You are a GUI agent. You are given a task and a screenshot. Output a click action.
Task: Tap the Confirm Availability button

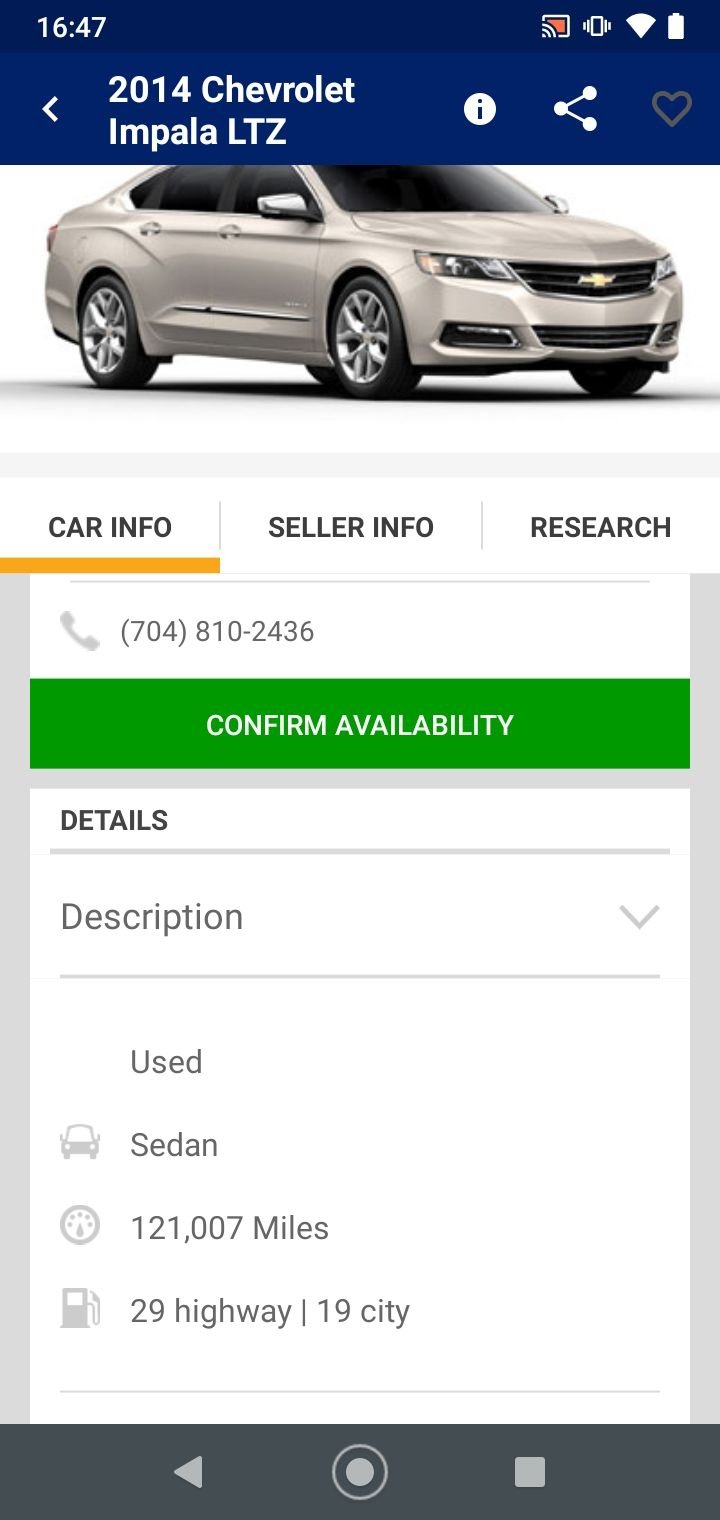pyautogui.click(x=360, y=724)
